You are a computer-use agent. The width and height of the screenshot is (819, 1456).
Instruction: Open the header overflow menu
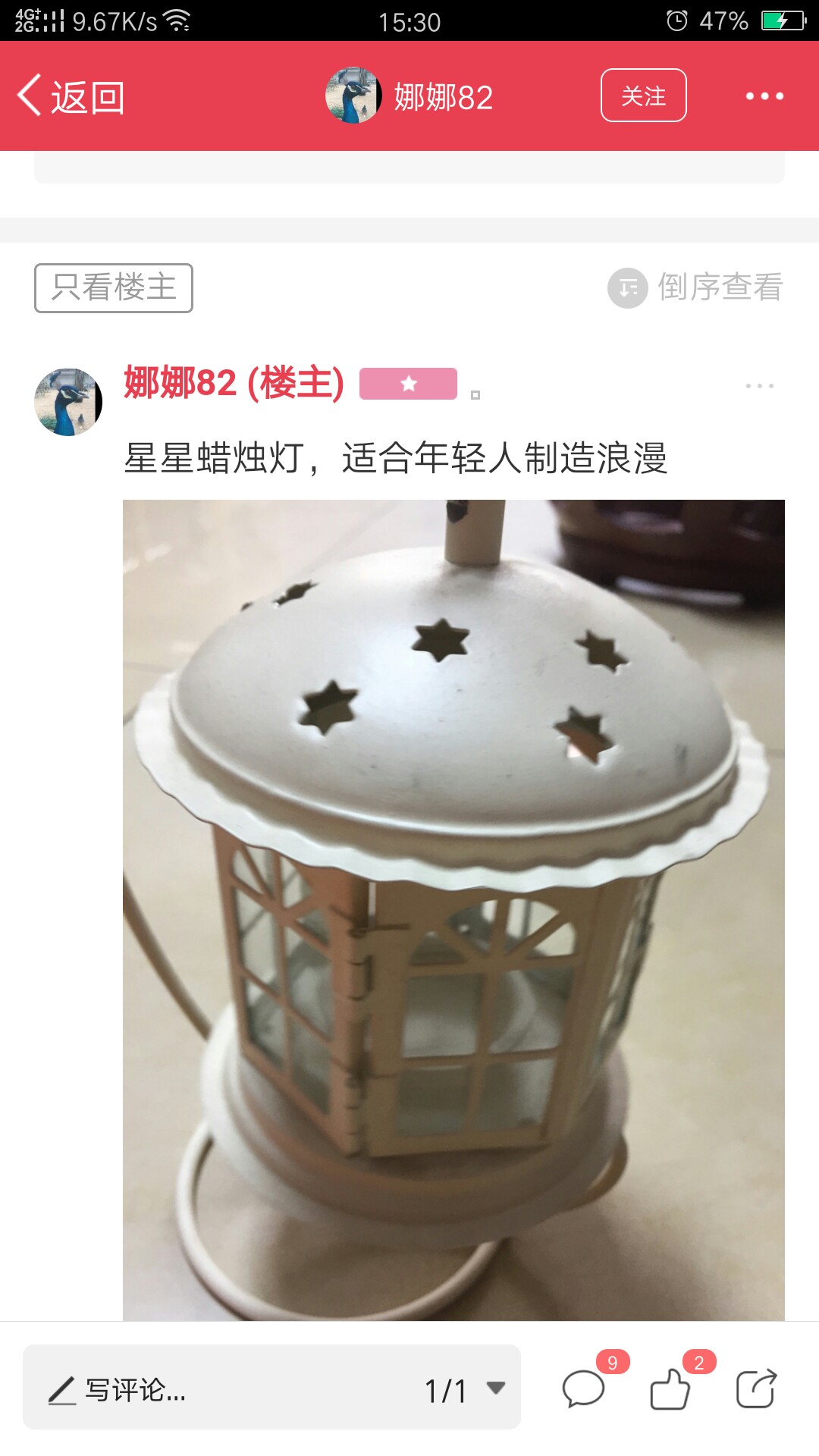point(764,96)
